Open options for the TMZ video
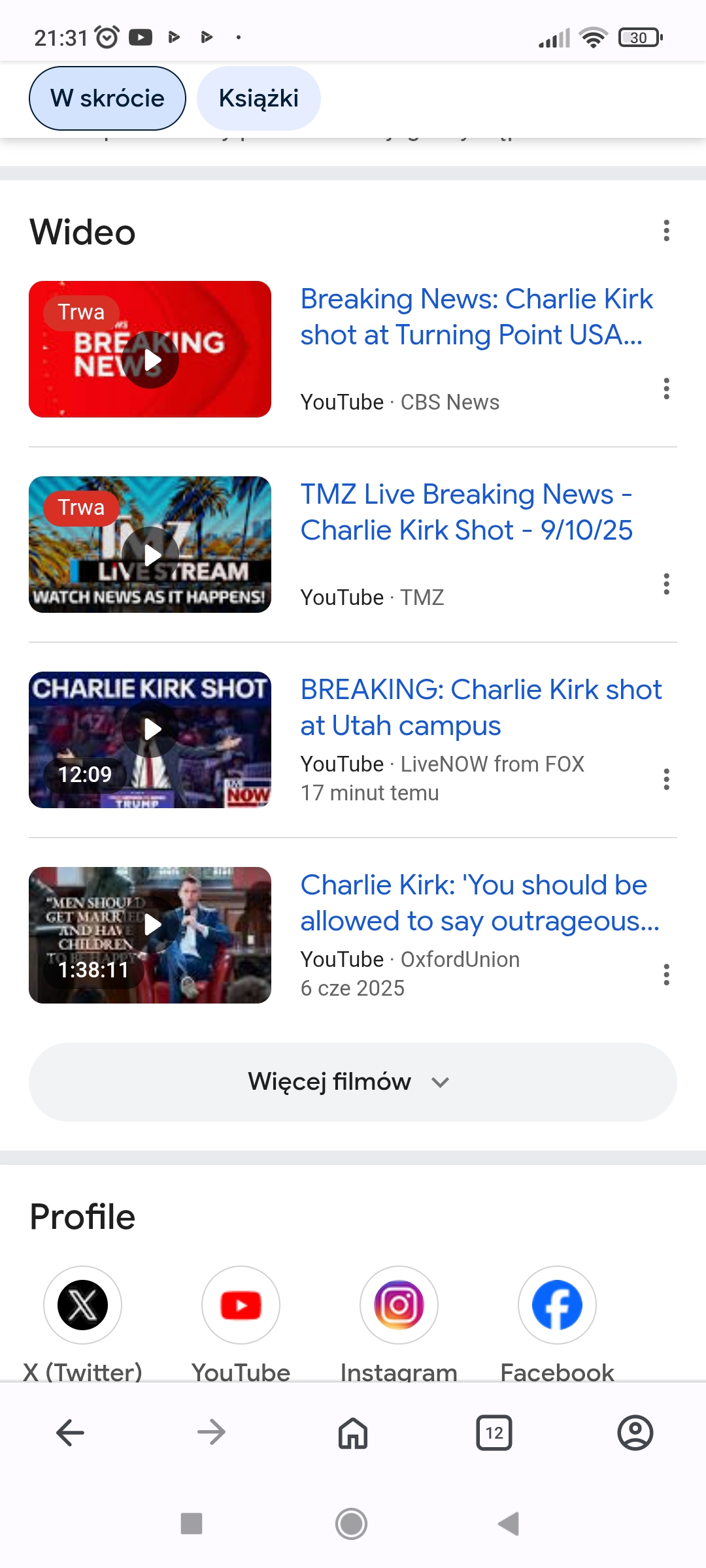 [x=666, y=584]
